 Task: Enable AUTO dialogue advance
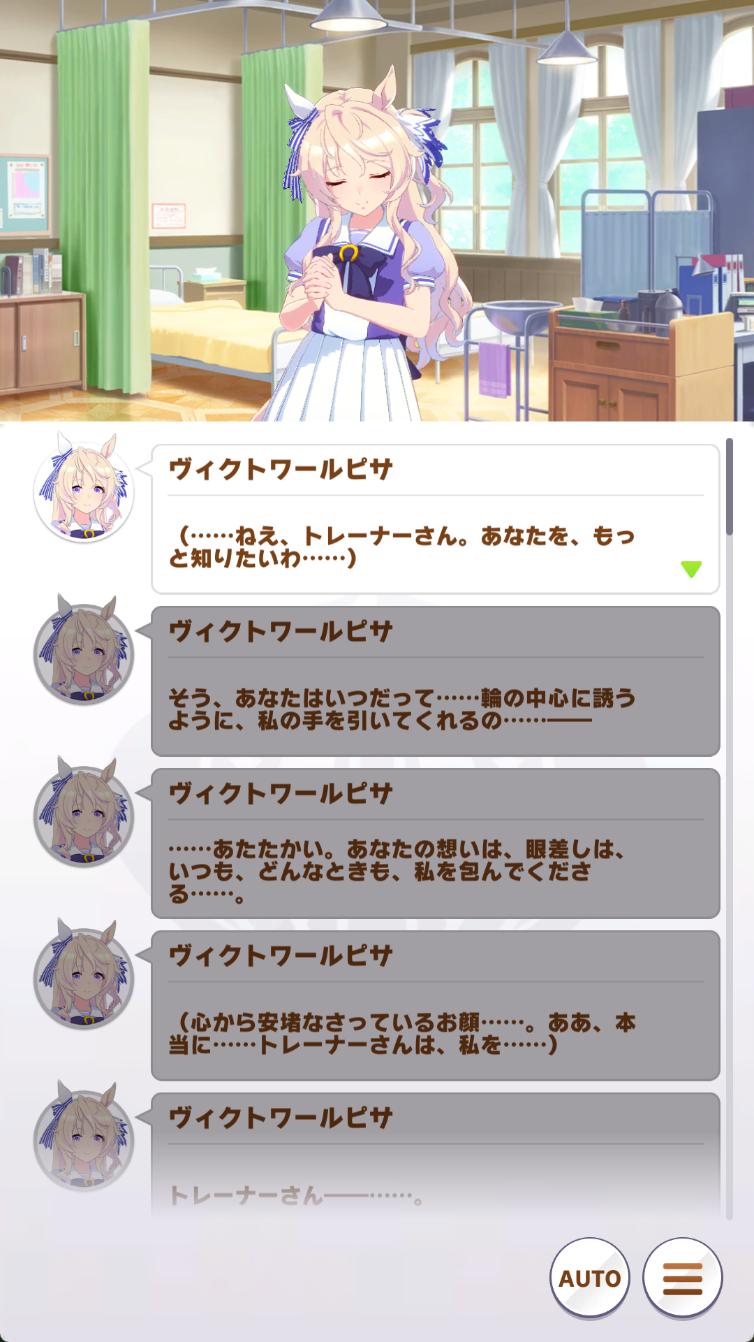(x=589, y=1278)
